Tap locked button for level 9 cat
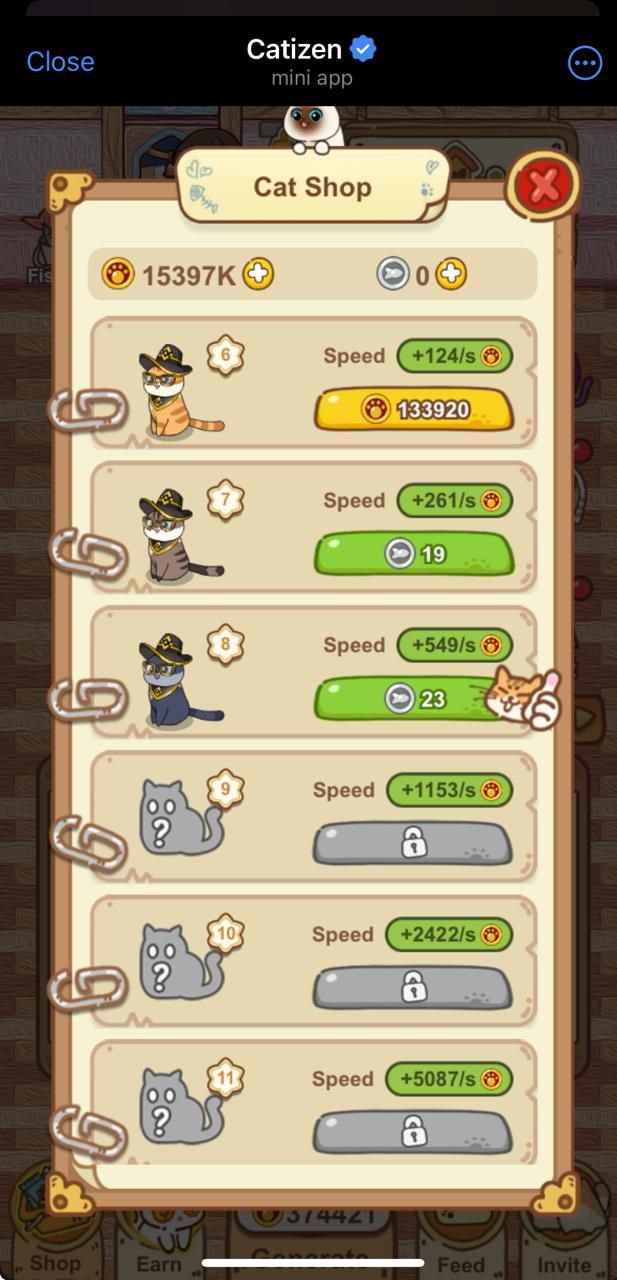617x1280 pixels. pos(412,844)
